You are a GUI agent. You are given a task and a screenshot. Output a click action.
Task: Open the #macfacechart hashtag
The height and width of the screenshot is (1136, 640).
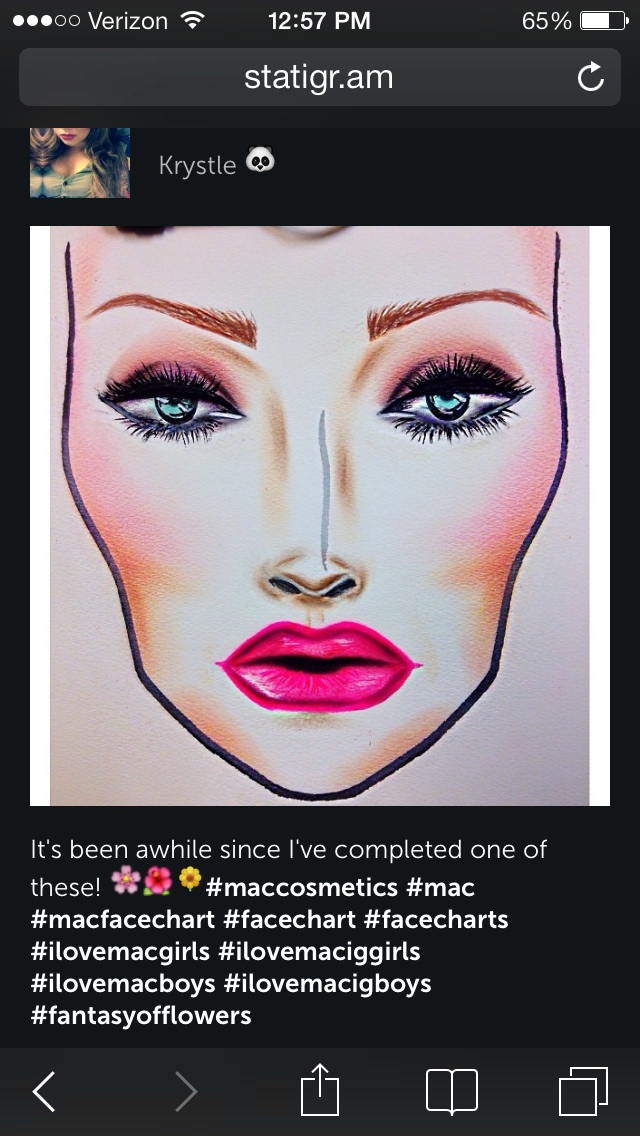click(123, 919)
